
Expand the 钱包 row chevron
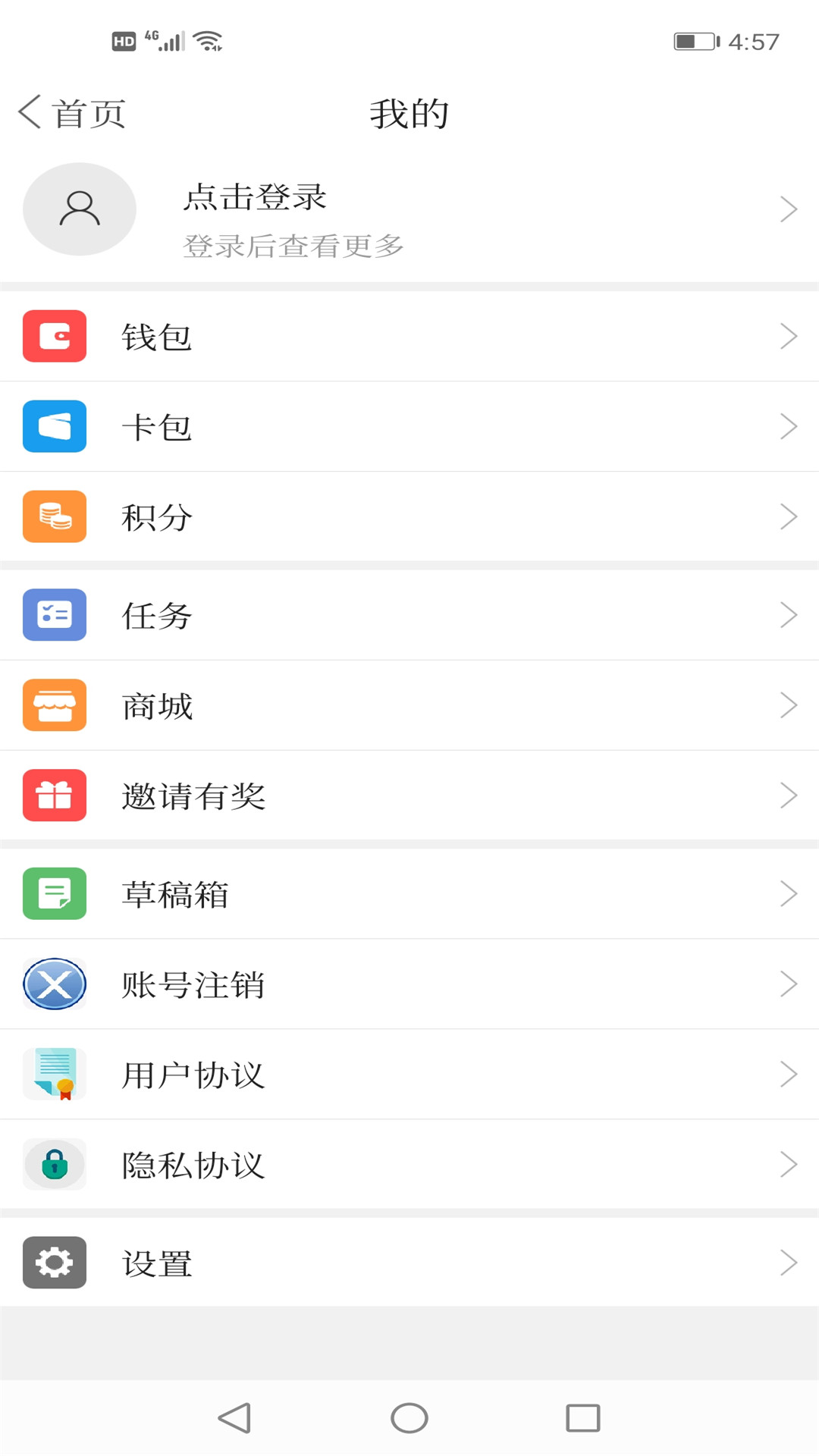789,336
